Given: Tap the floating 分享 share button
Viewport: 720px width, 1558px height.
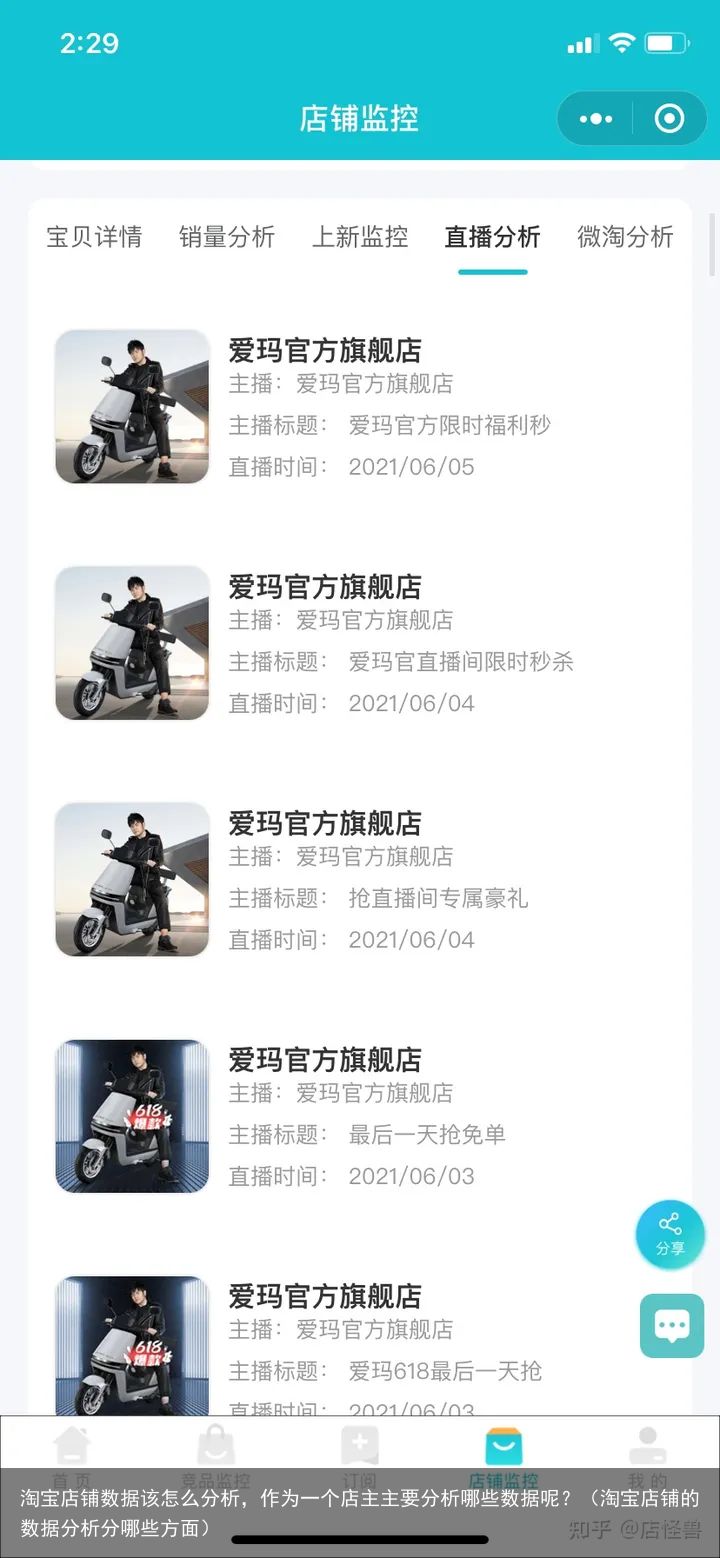Looking at the screenshot, I should (x=670, y=1235).
